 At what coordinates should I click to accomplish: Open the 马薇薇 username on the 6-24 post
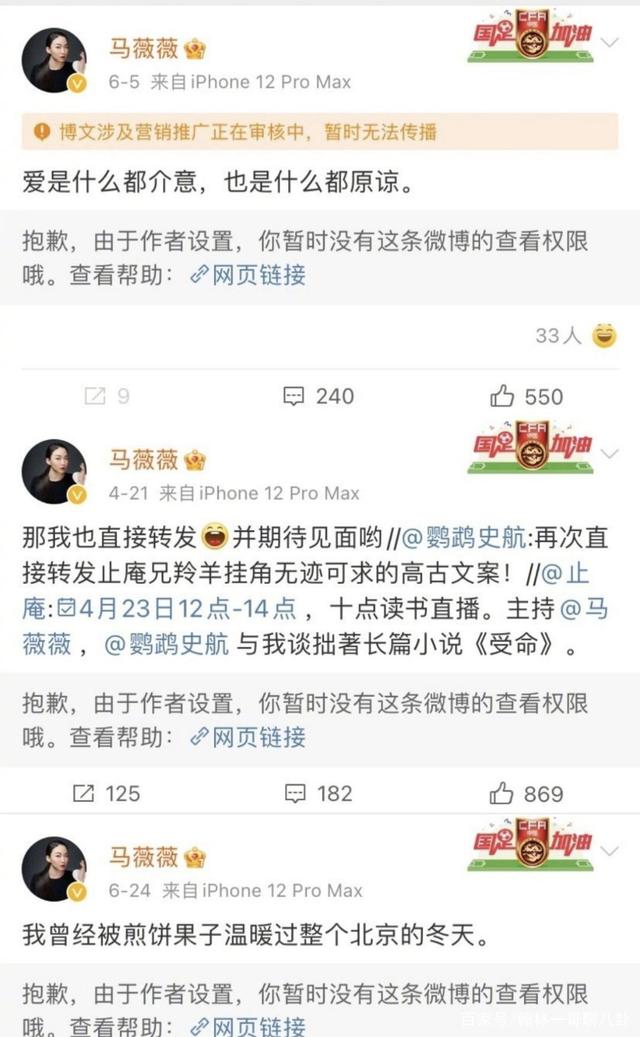[144, 856]
